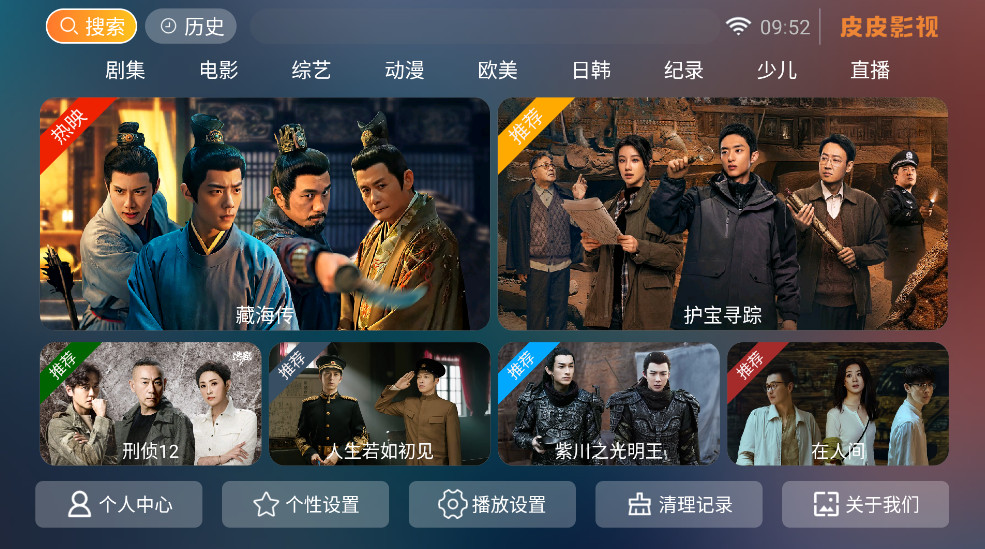Image resolution: width=985 pixels, height=549 pixels.
Task: Open the 紫川之光明王 tile
Action: click(608, 403)
